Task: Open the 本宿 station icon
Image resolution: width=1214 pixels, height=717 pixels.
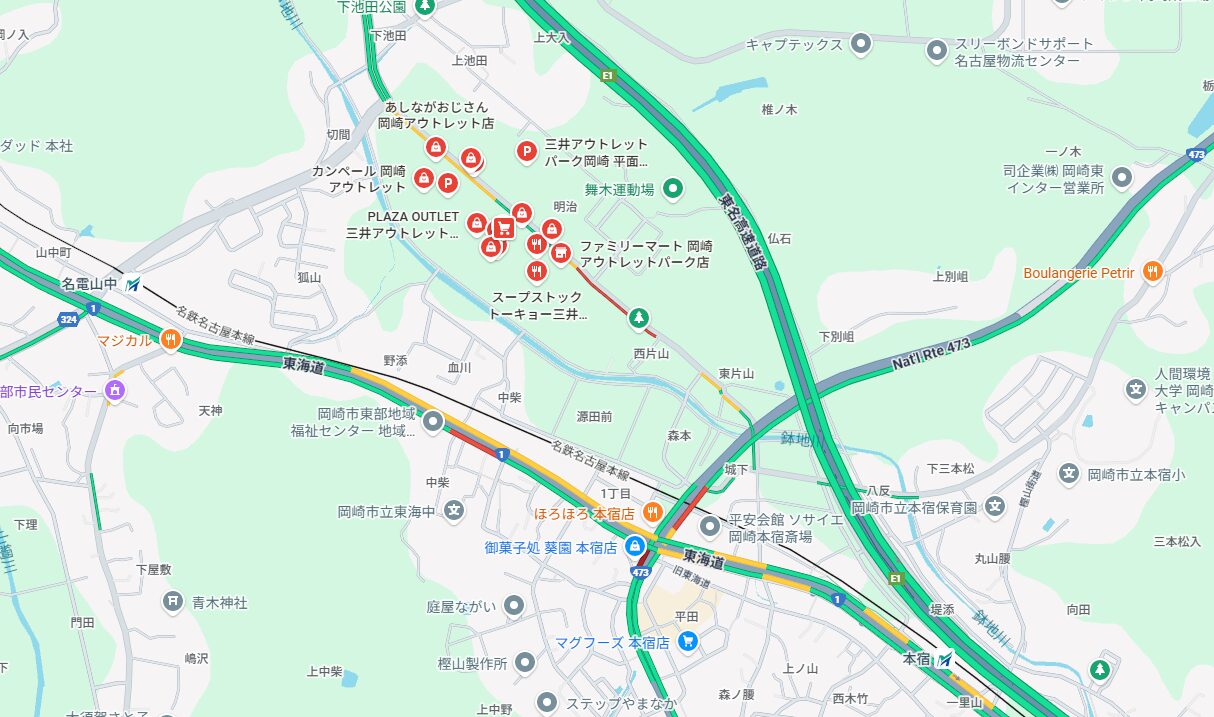Action: 945,660
